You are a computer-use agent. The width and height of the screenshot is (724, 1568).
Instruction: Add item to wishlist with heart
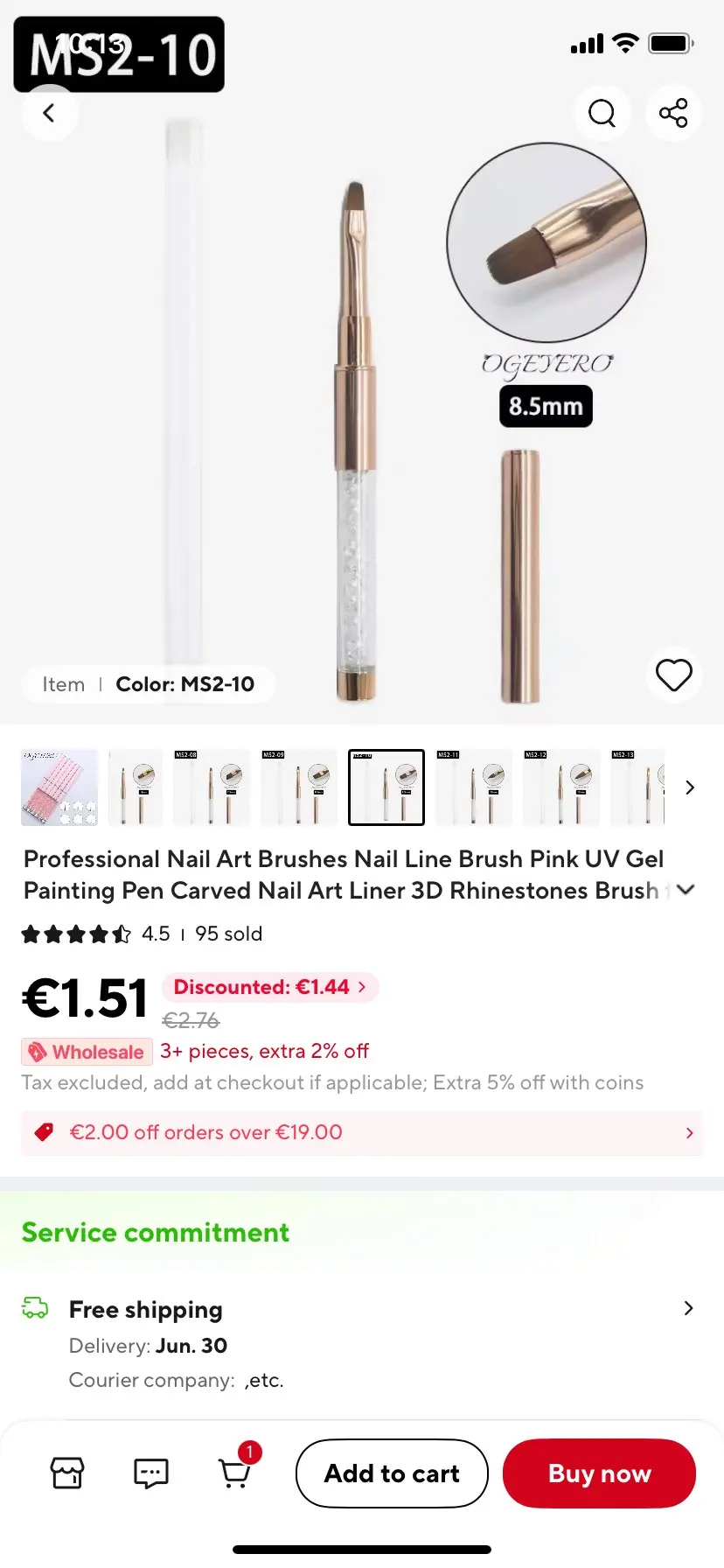[x=673, y=675]
